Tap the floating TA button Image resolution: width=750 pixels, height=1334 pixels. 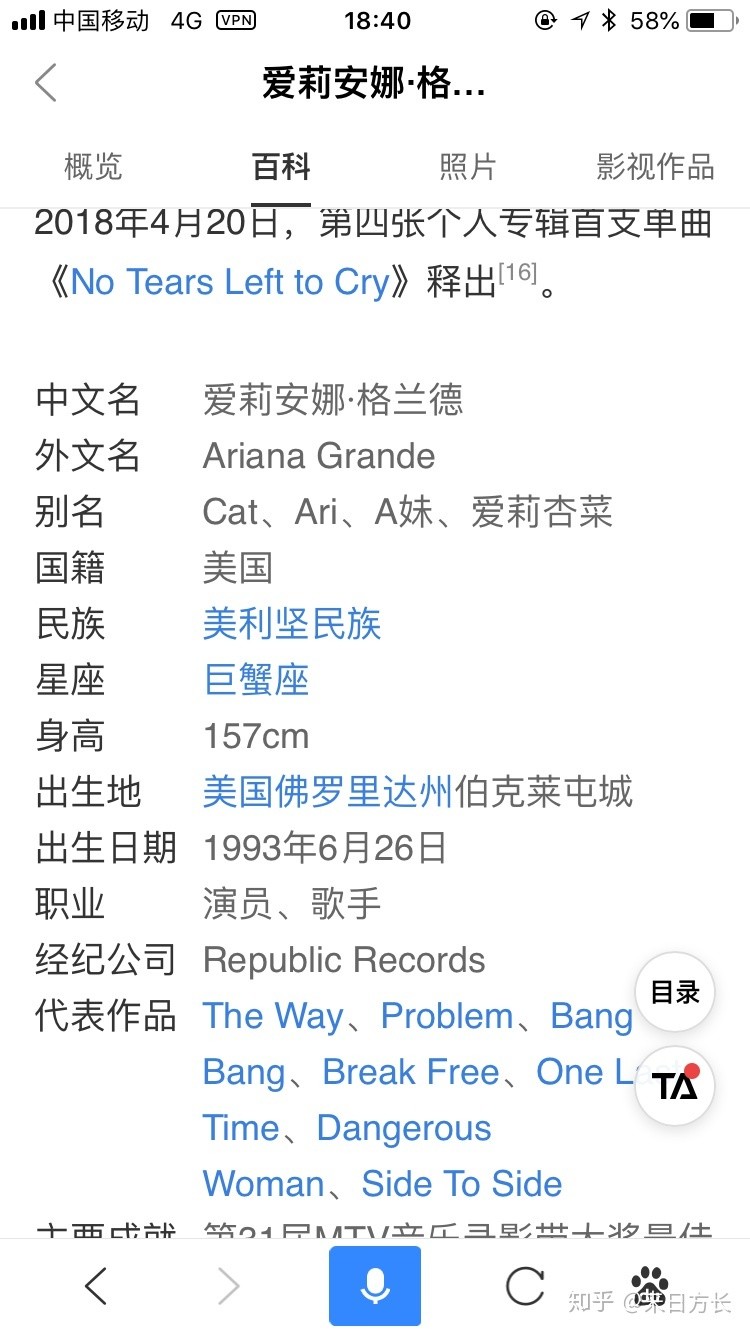(675, 1086)
